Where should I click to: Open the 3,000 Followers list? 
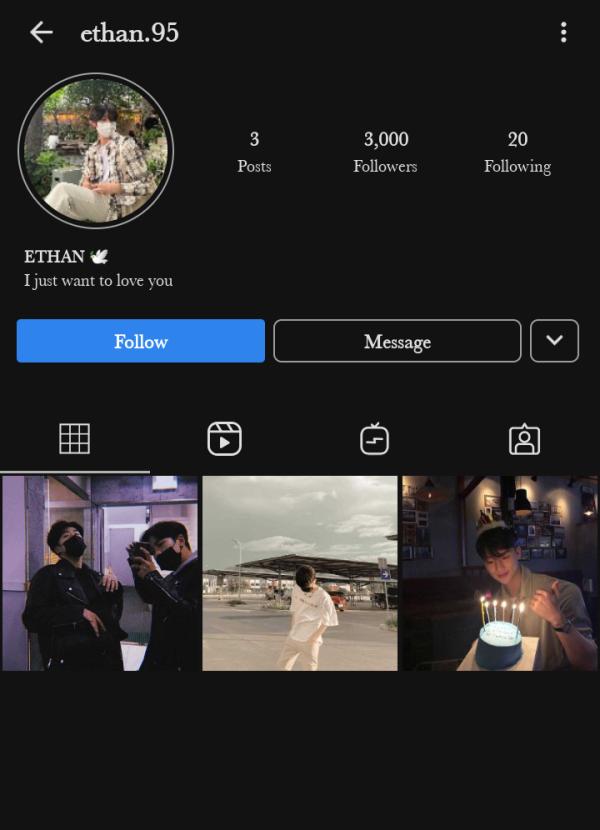385,151
